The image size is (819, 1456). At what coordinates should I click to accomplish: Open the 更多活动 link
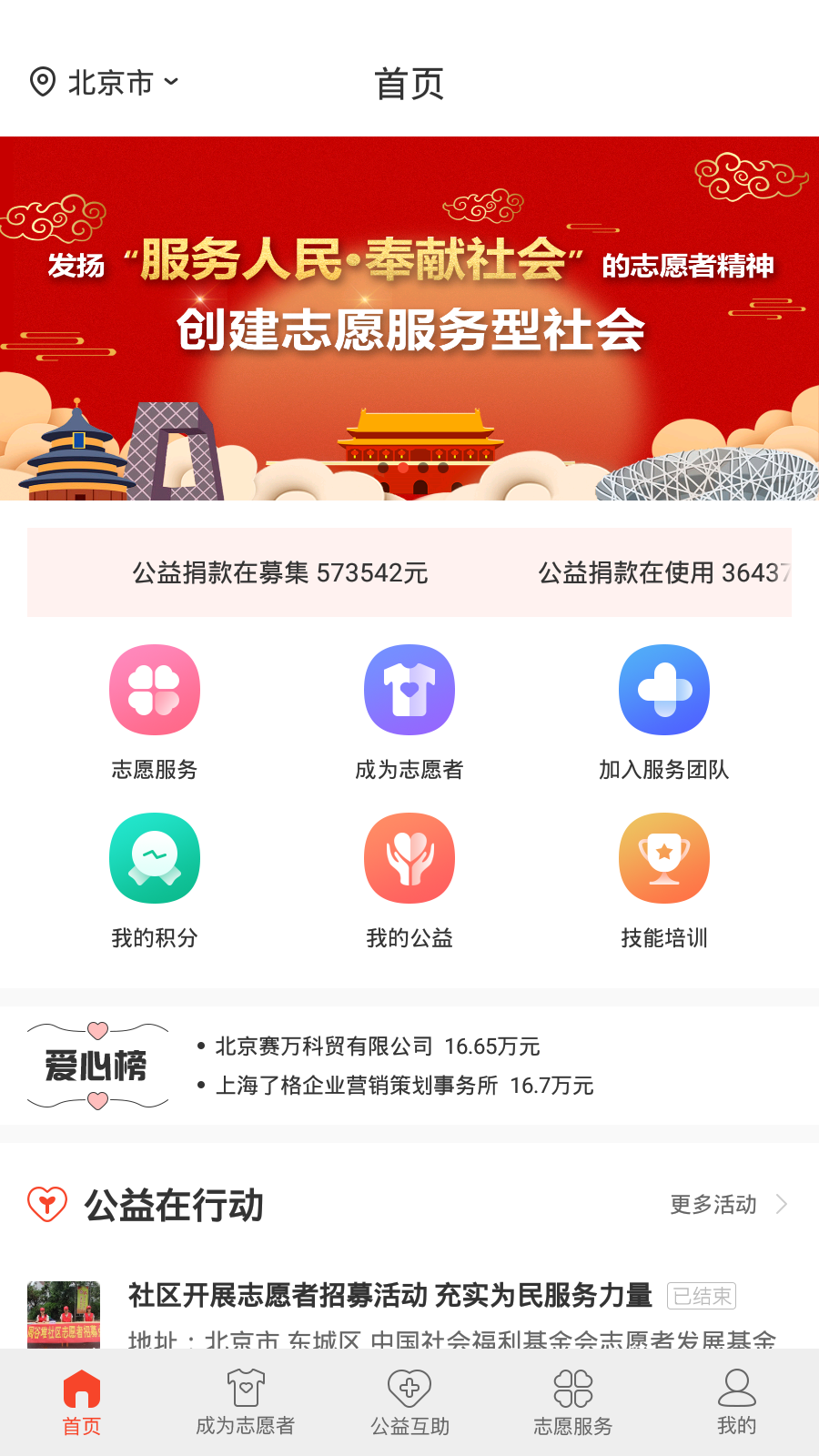click(x=728, y=1204)
